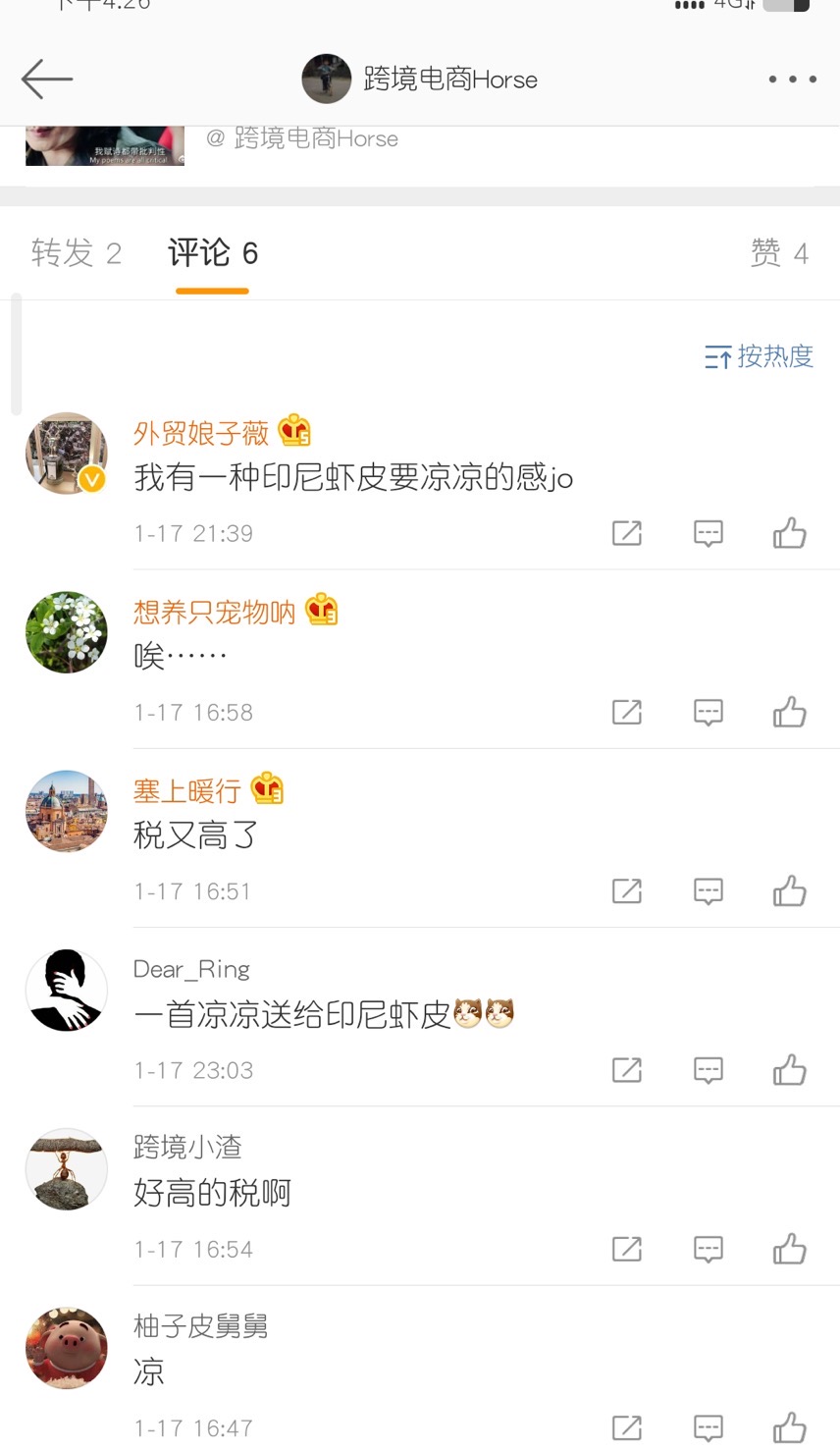Open the three-dot overflow menu
Screen dimensions: 840x1451
pos(792,79)
